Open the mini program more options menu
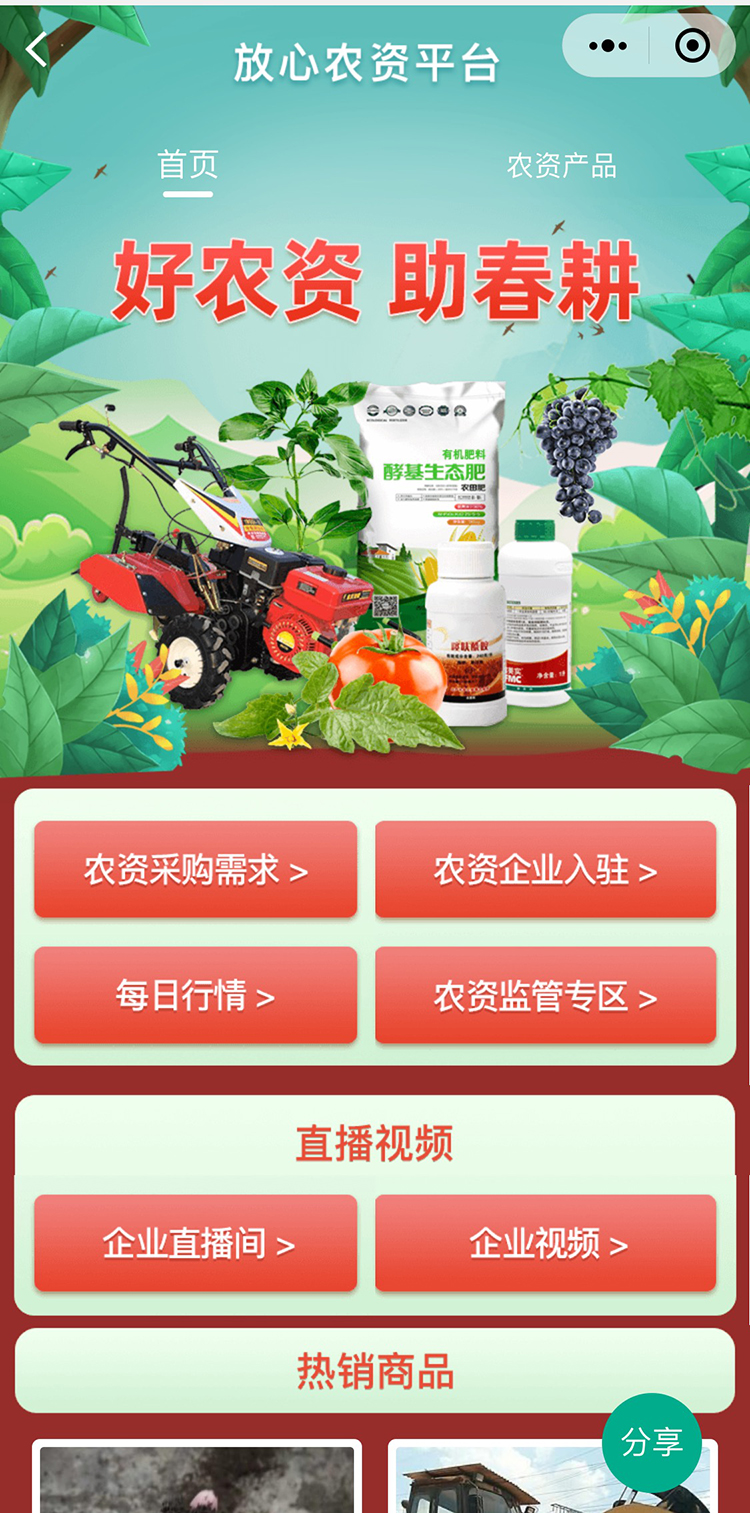The width and height of the screenshot is (750, 1513). click(608, 46)
